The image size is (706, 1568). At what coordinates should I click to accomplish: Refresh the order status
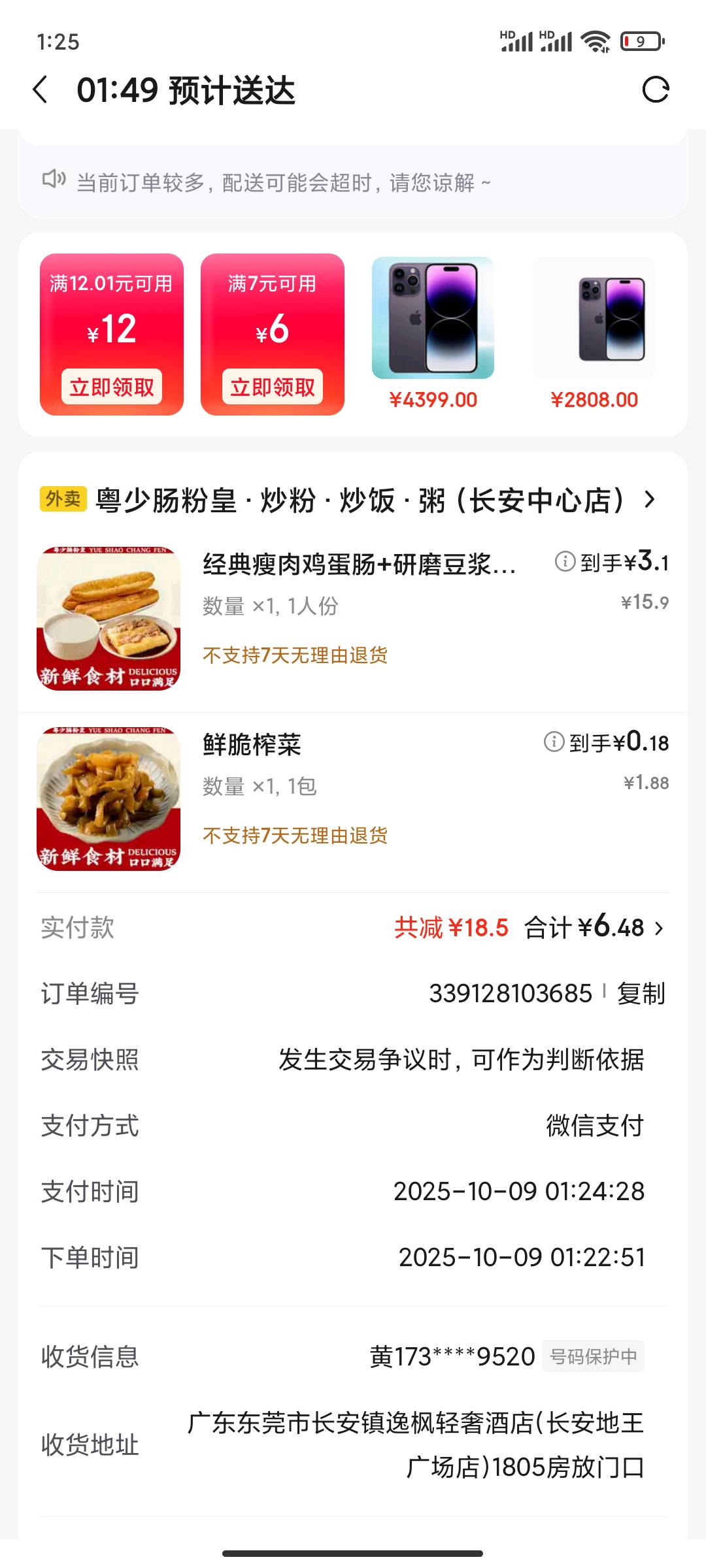point(656,90)
